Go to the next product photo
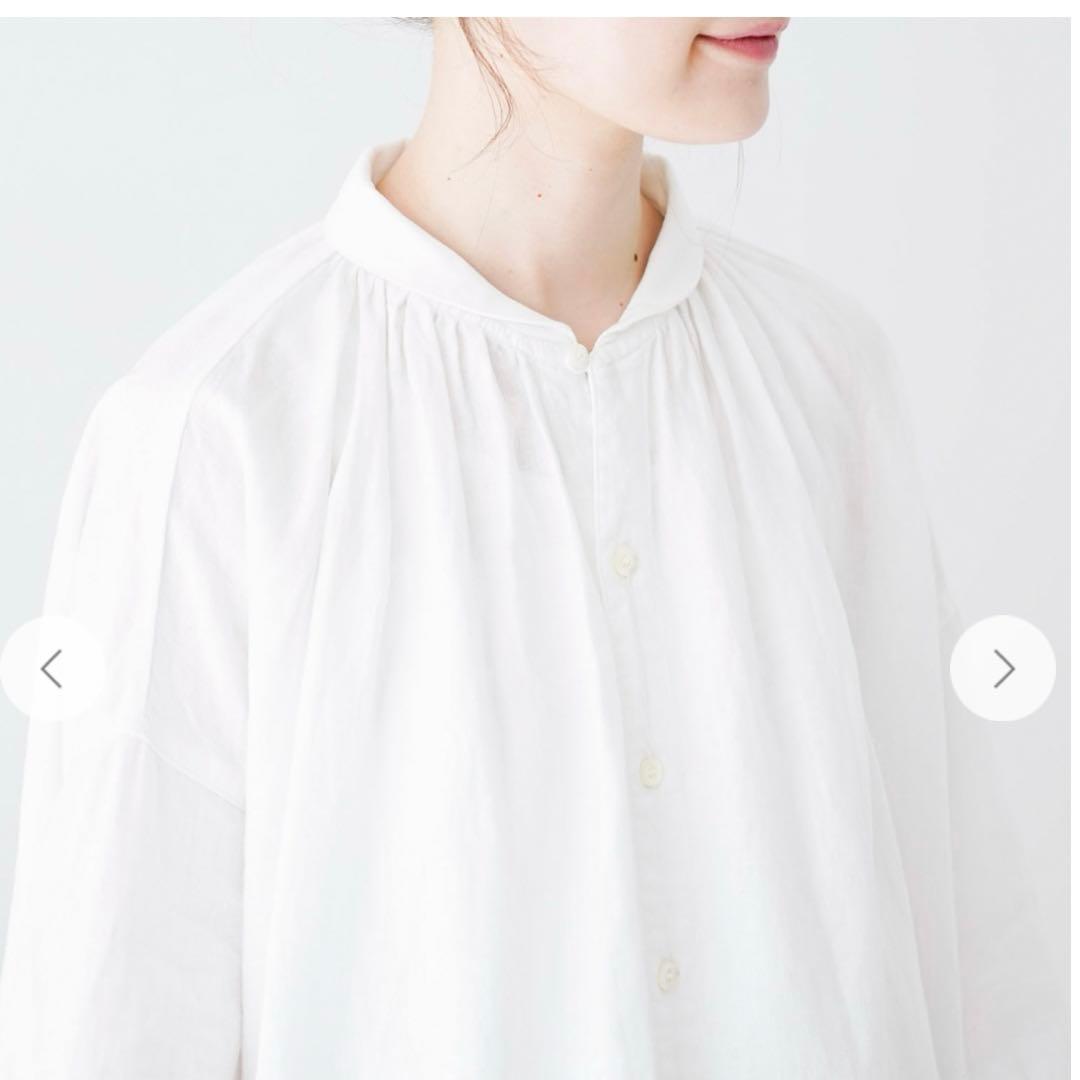Image resolution: width=1080 pixels, height=1080 pixels. click(x=1003, y=668)
